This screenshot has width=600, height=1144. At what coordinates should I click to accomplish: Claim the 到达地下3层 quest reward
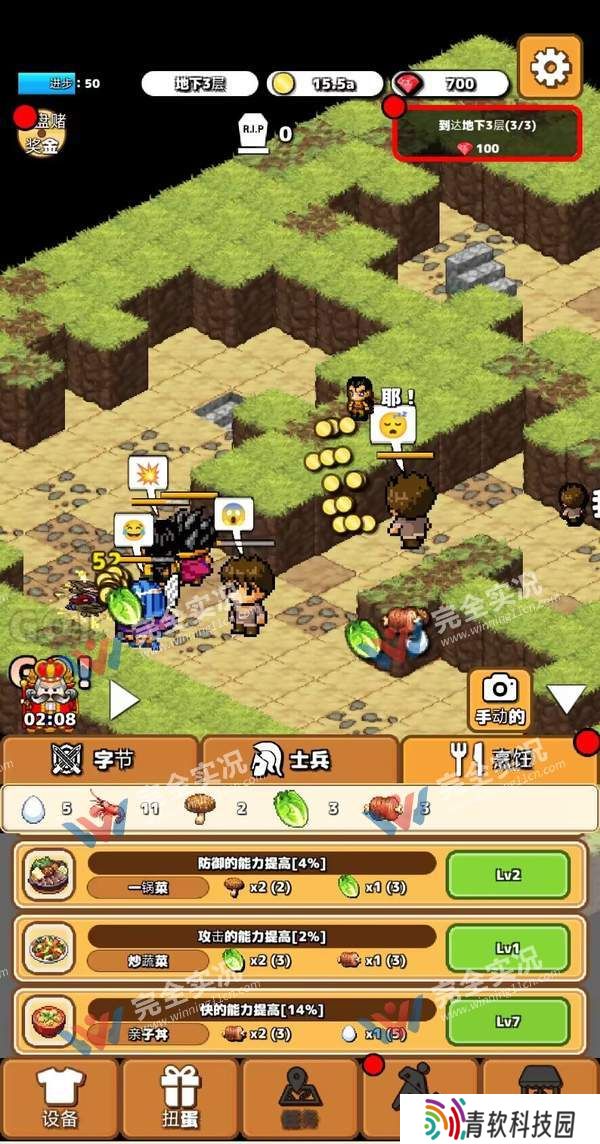point(487,134)
